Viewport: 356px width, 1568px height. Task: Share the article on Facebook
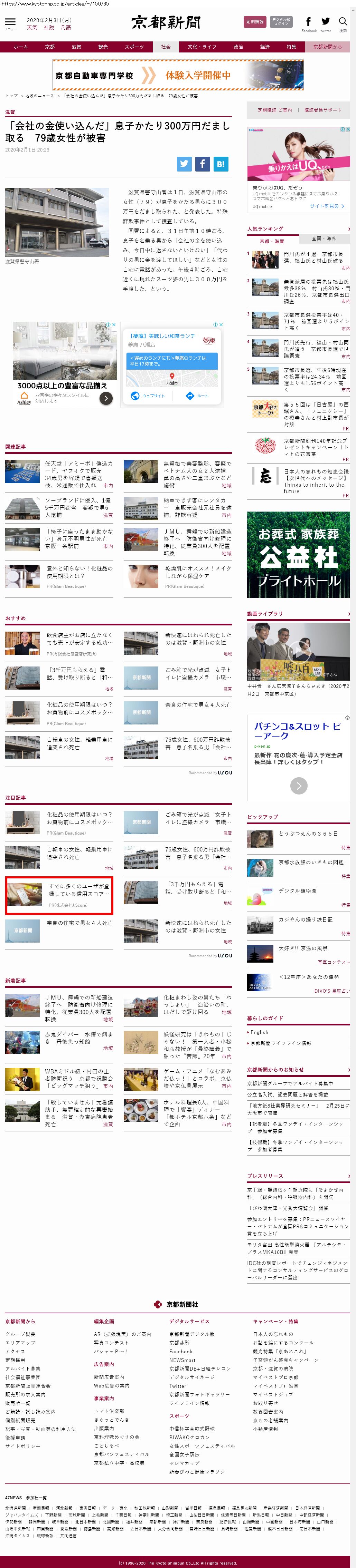tap(203, 164)
